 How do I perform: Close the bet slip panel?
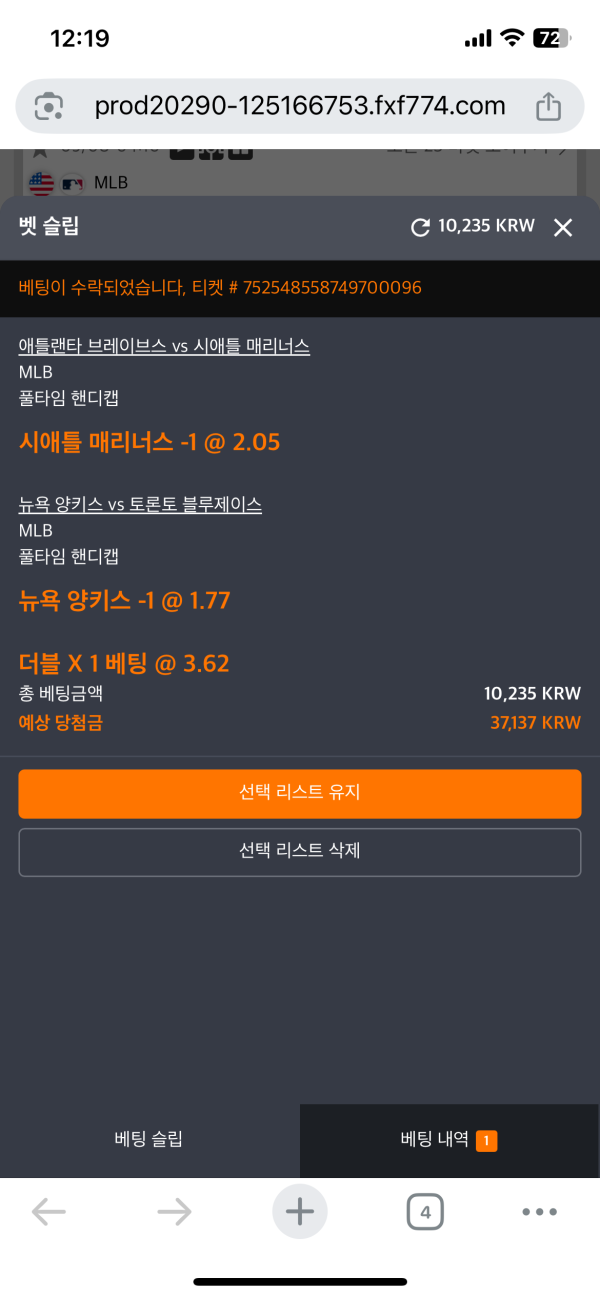click(563, 228)
